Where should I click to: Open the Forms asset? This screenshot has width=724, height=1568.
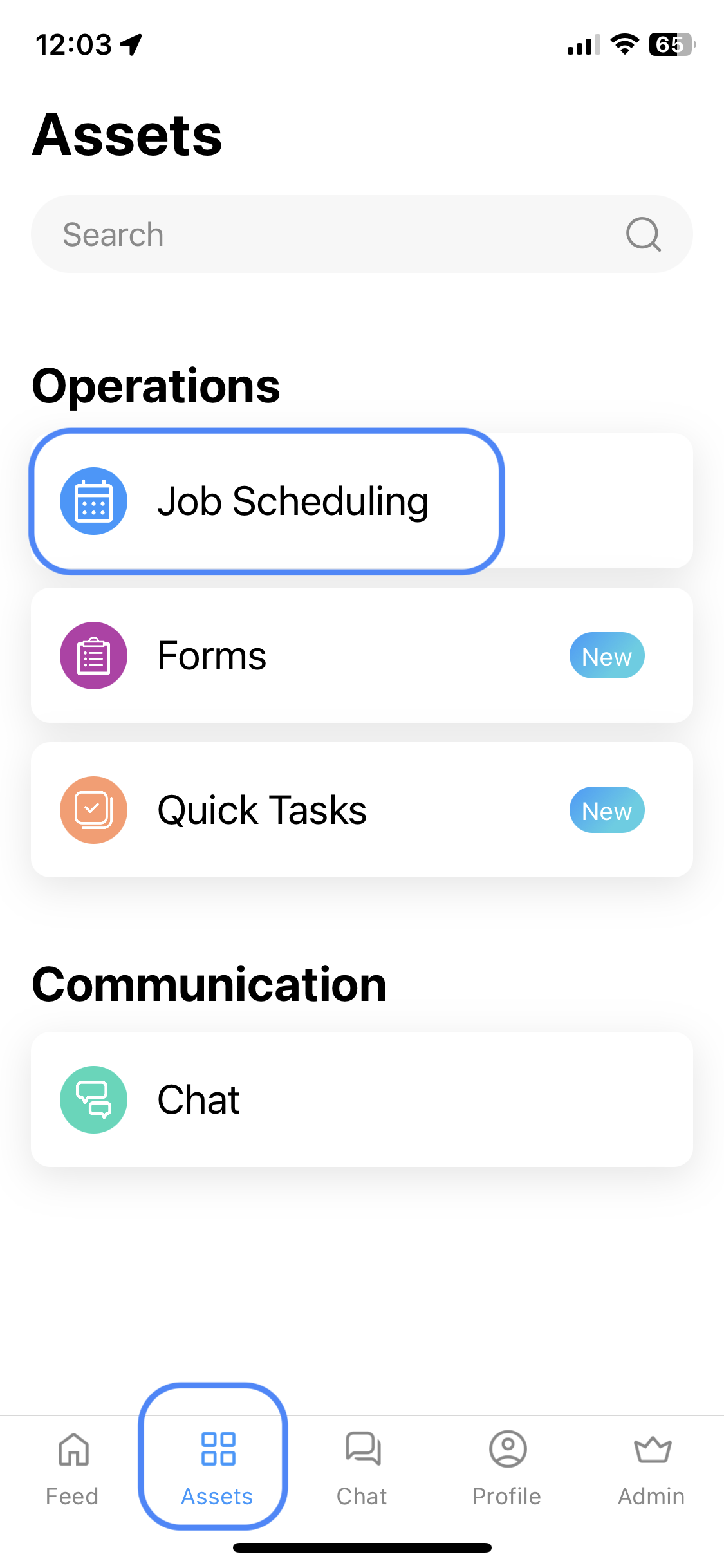360,655
